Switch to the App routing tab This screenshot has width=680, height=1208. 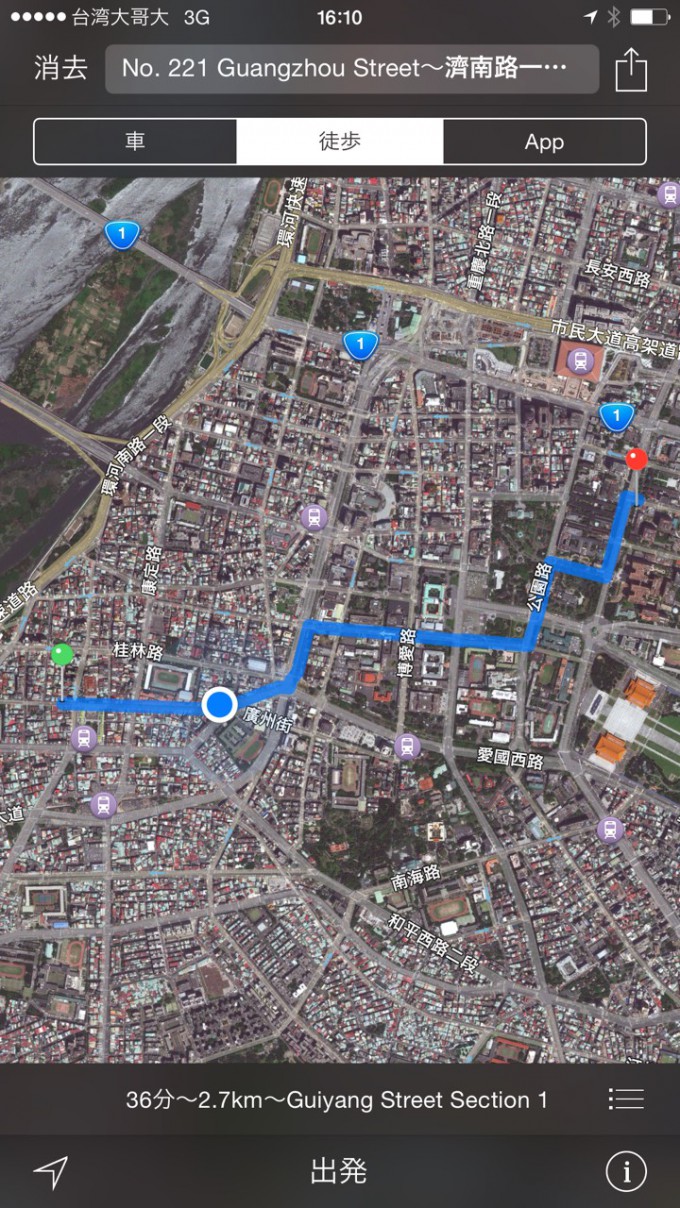pyautogui.click(x=544, y=142)
